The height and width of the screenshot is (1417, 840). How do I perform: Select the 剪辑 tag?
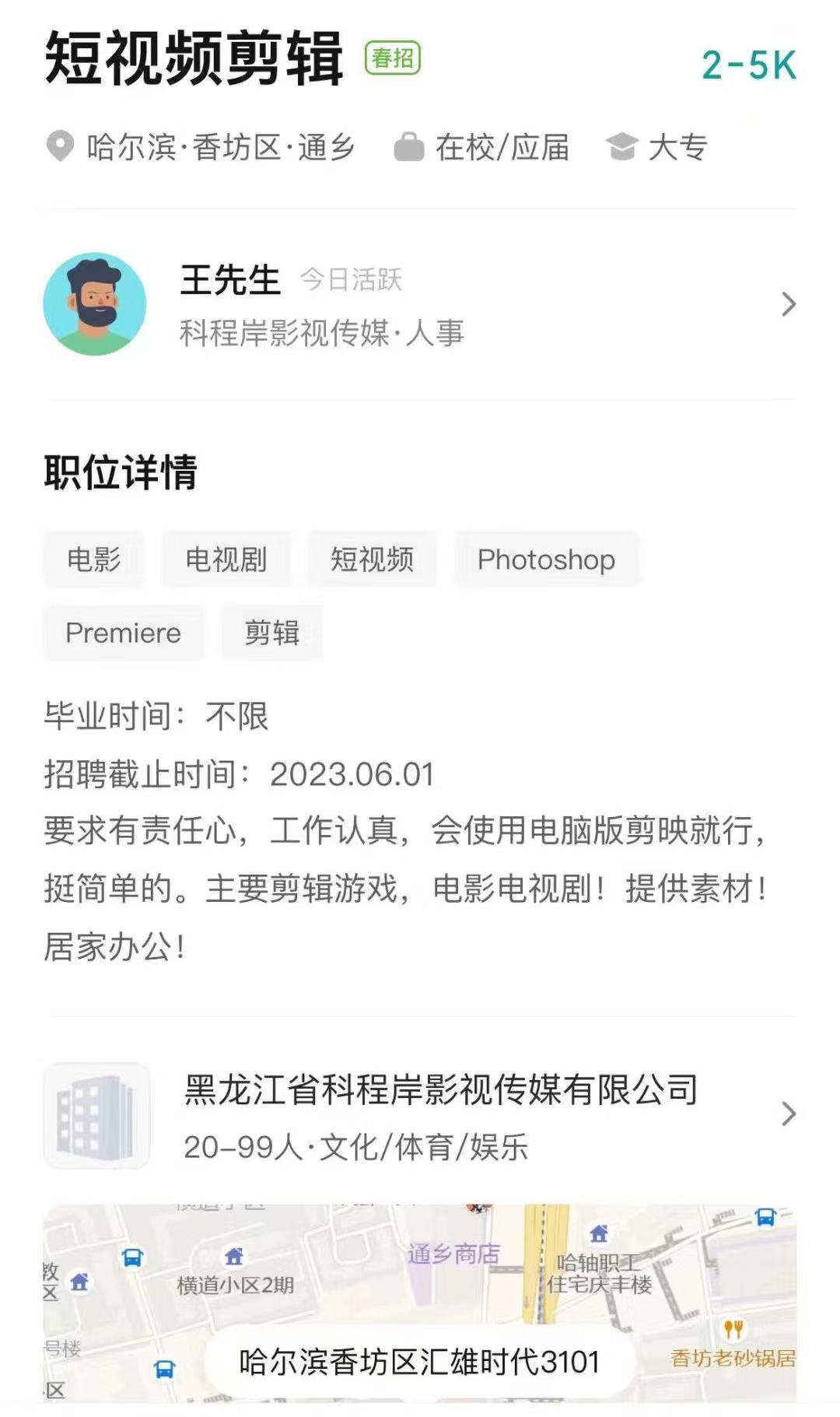271,633
